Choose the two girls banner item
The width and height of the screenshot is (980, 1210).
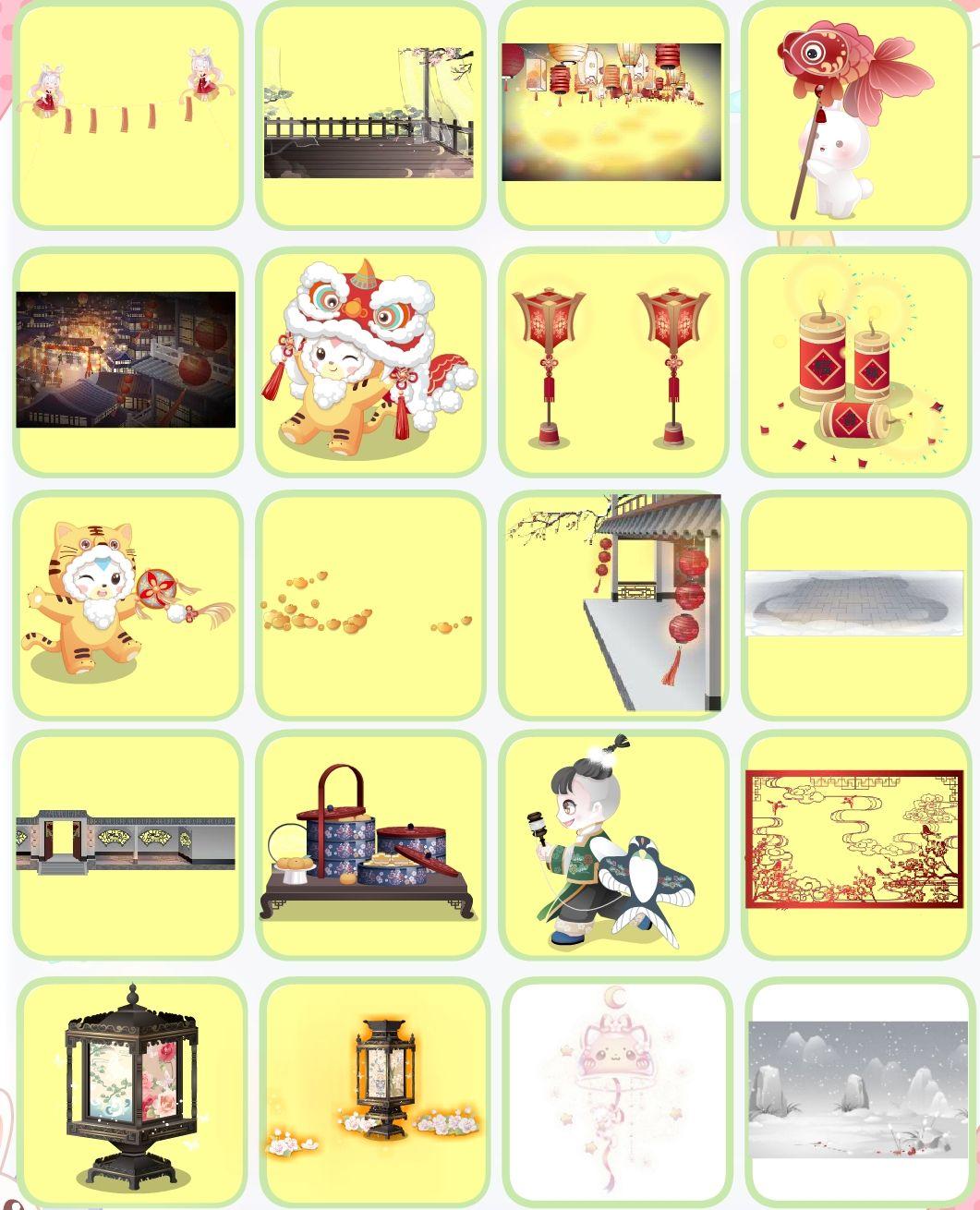(x=127, y=116)
